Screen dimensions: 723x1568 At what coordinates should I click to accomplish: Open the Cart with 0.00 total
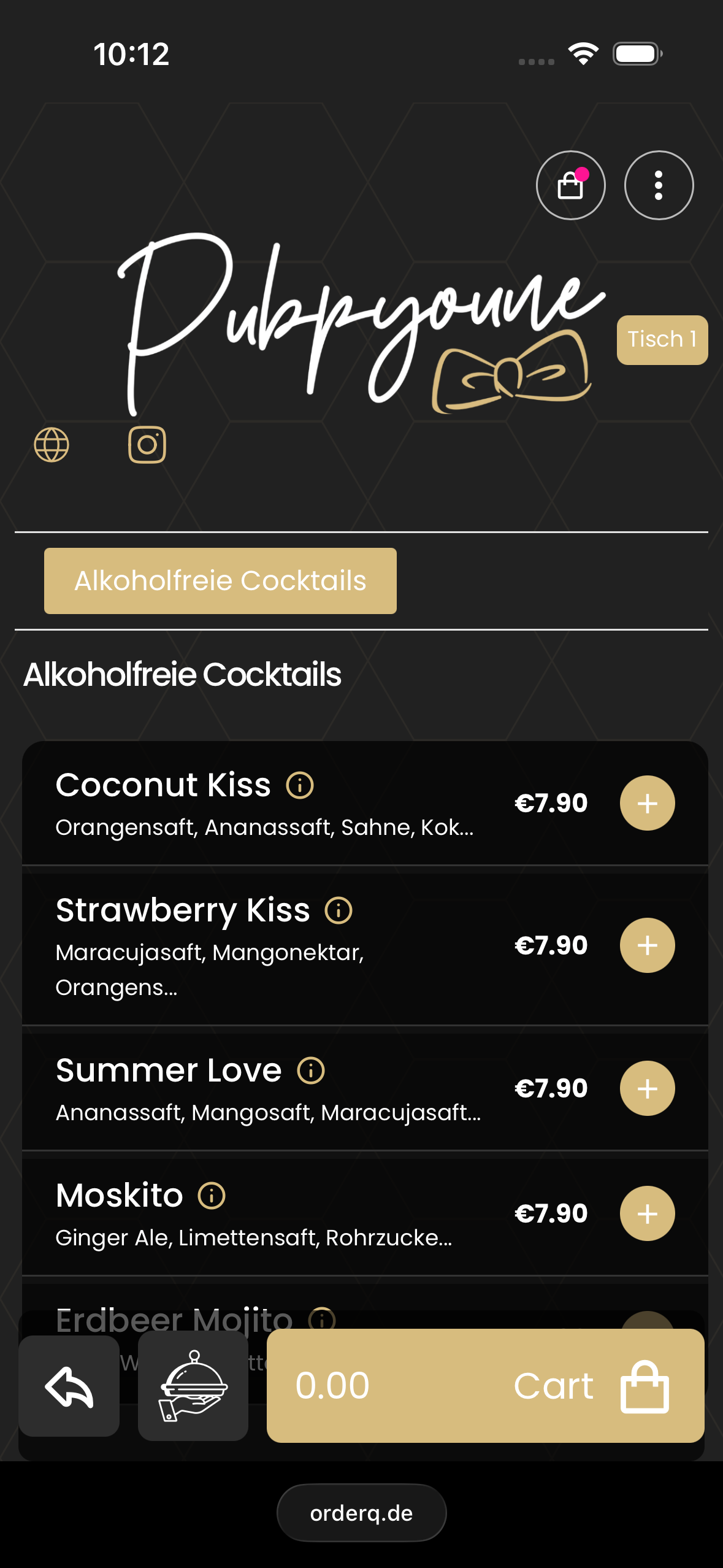pyautogui.click(x=484, y=1386)
